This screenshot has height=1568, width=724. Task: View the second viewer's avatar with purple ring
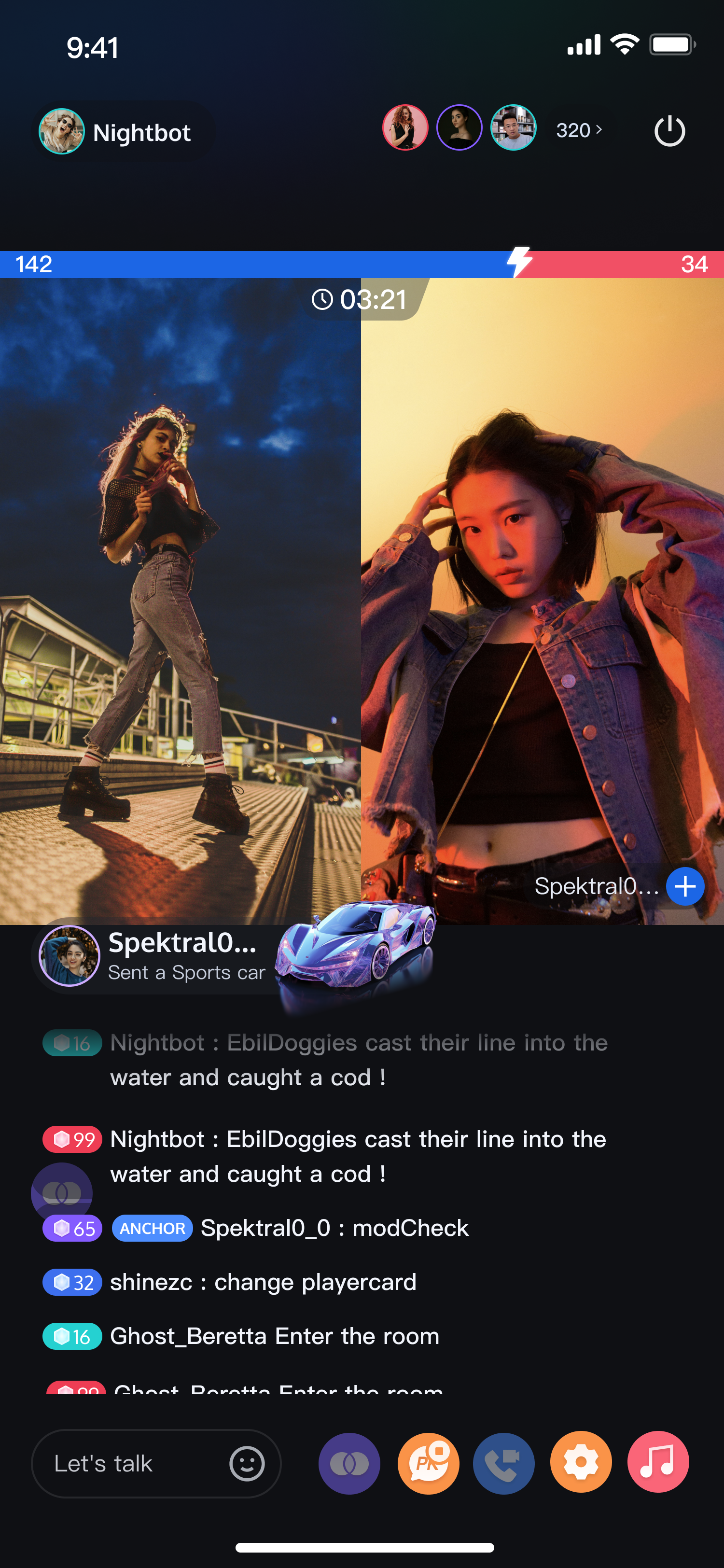click(x=459, y=128)
